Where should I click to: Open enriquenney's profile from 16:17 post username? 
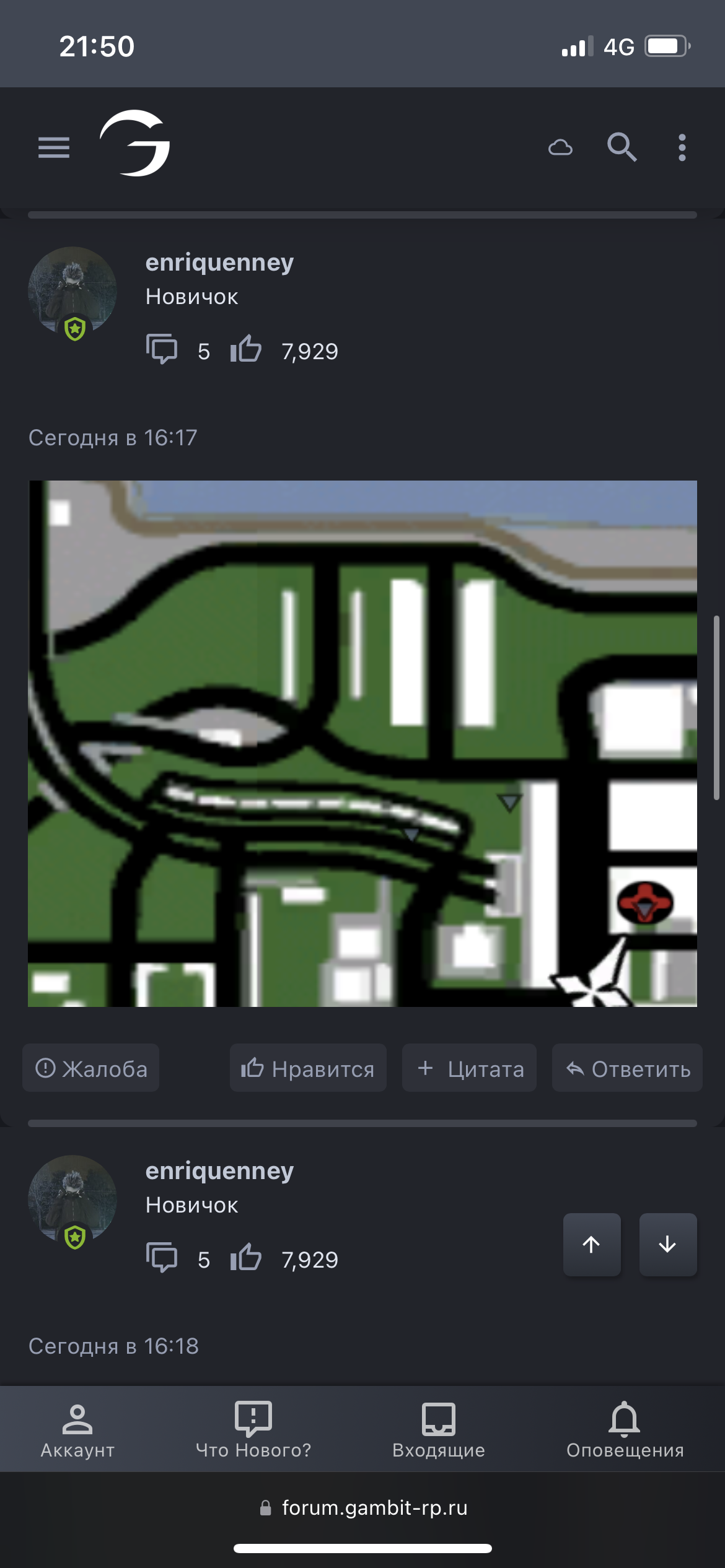point(219,263)
